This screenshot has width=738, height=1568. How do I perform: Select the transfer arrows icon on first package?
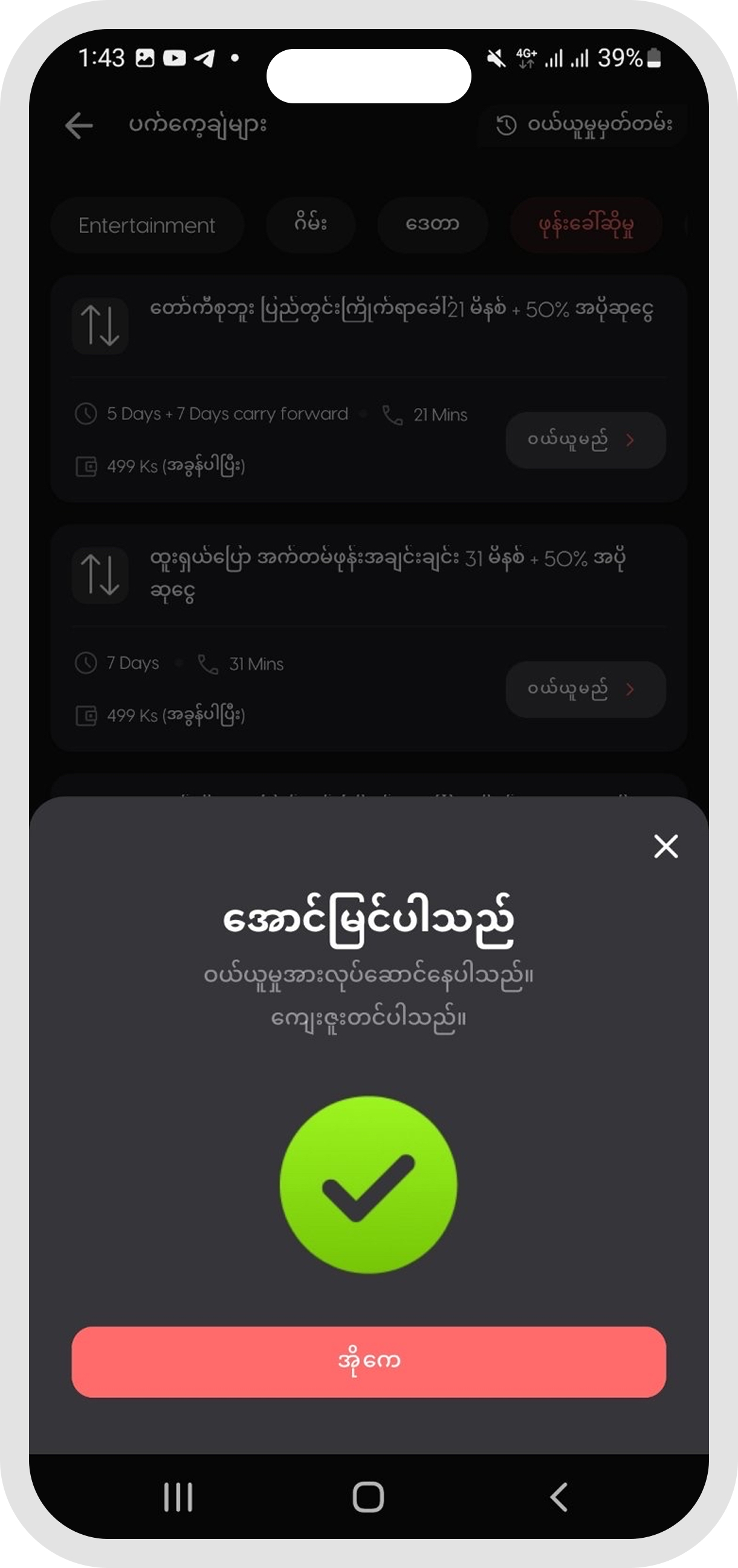tap(99, 326)
